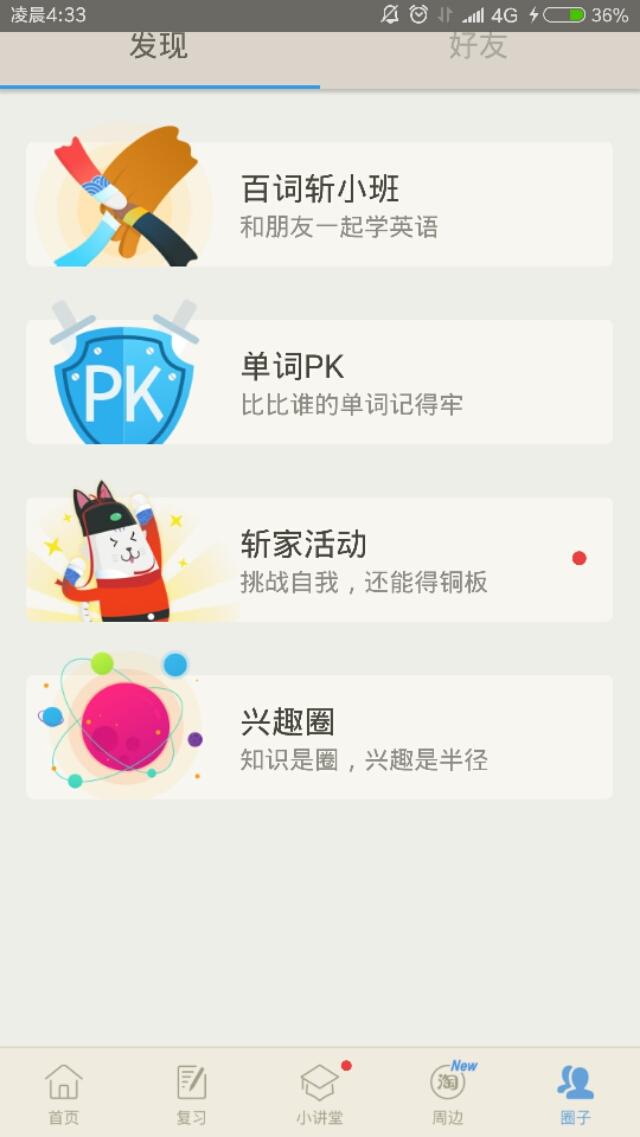The image size is (640, 1137).
Task: Go to the 首页 tab
Action: point(64,1093)
